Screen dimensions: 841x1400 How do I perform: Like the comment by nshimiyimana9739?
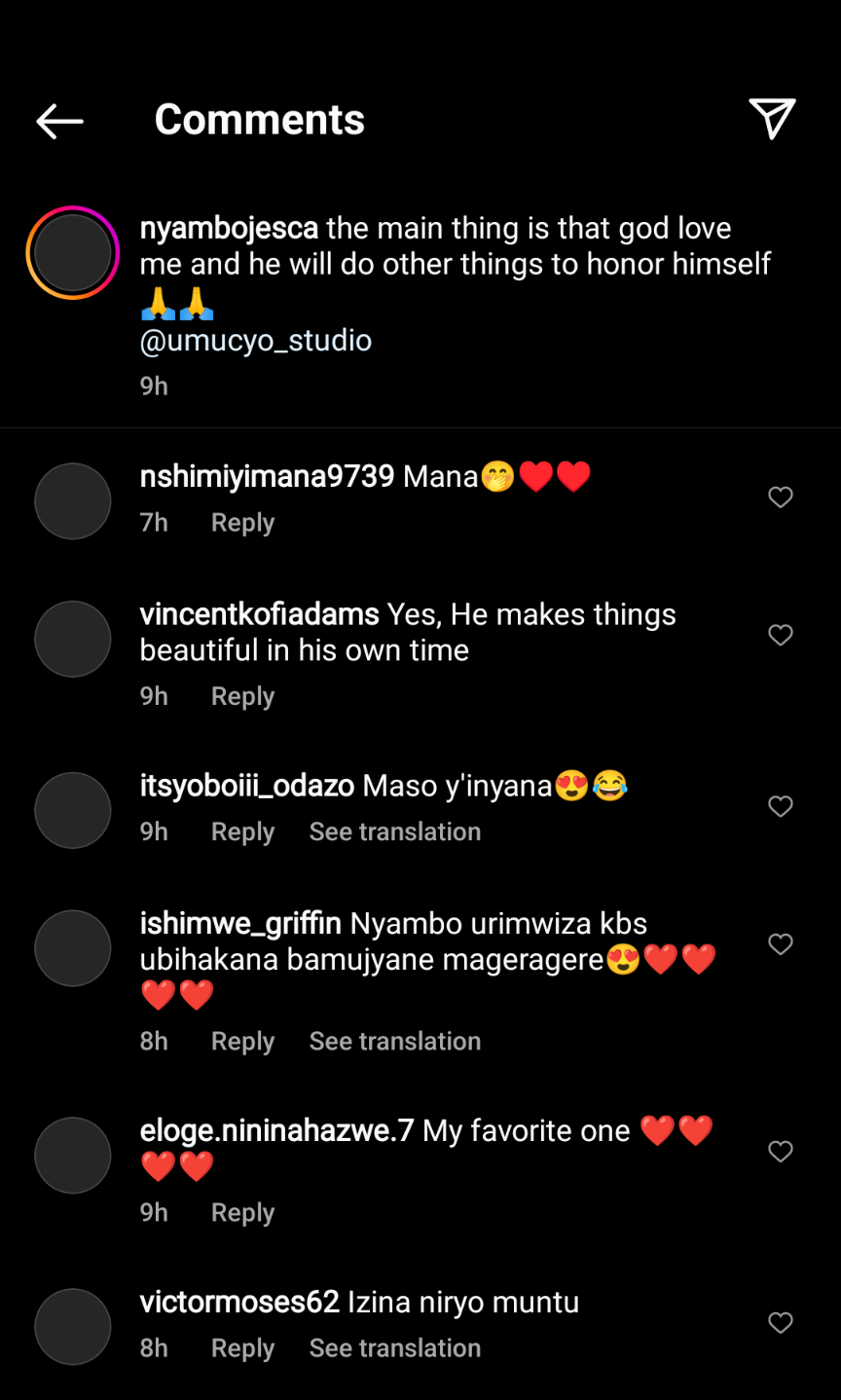(x=780, y=497)
